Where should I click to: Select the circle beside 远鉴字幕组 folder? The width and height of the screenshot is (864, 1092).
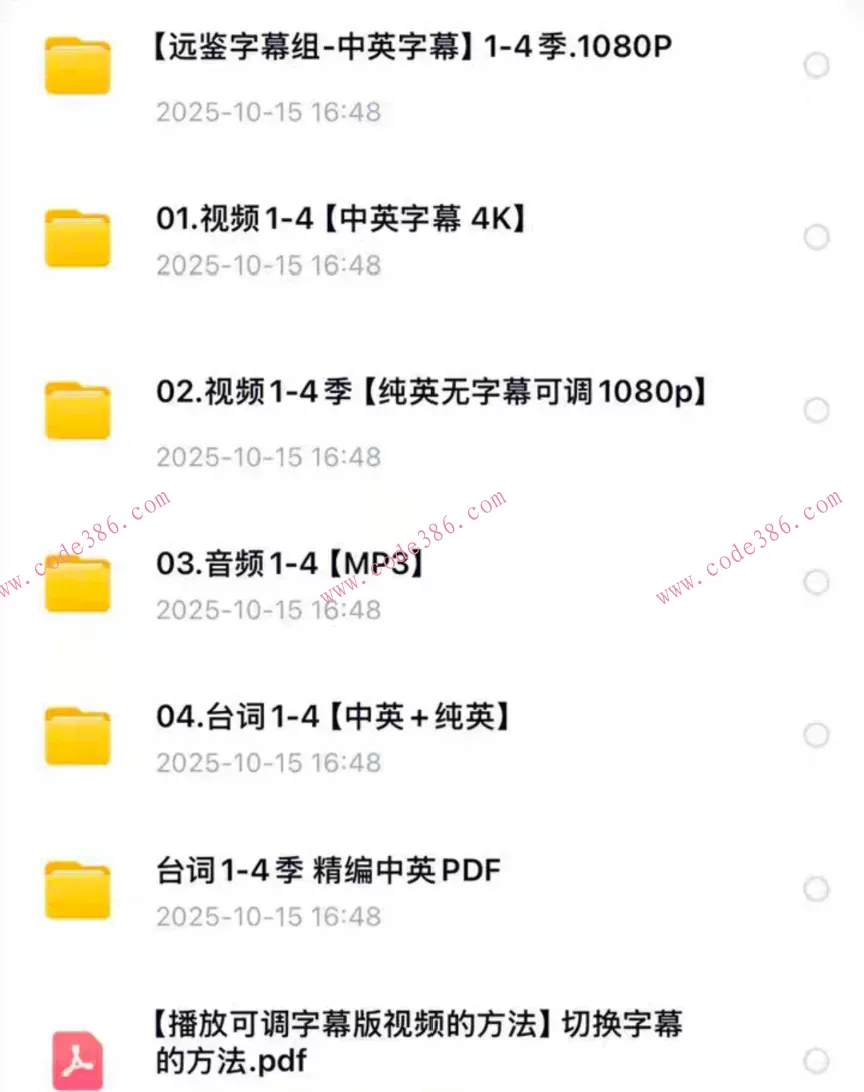[814, 66]
